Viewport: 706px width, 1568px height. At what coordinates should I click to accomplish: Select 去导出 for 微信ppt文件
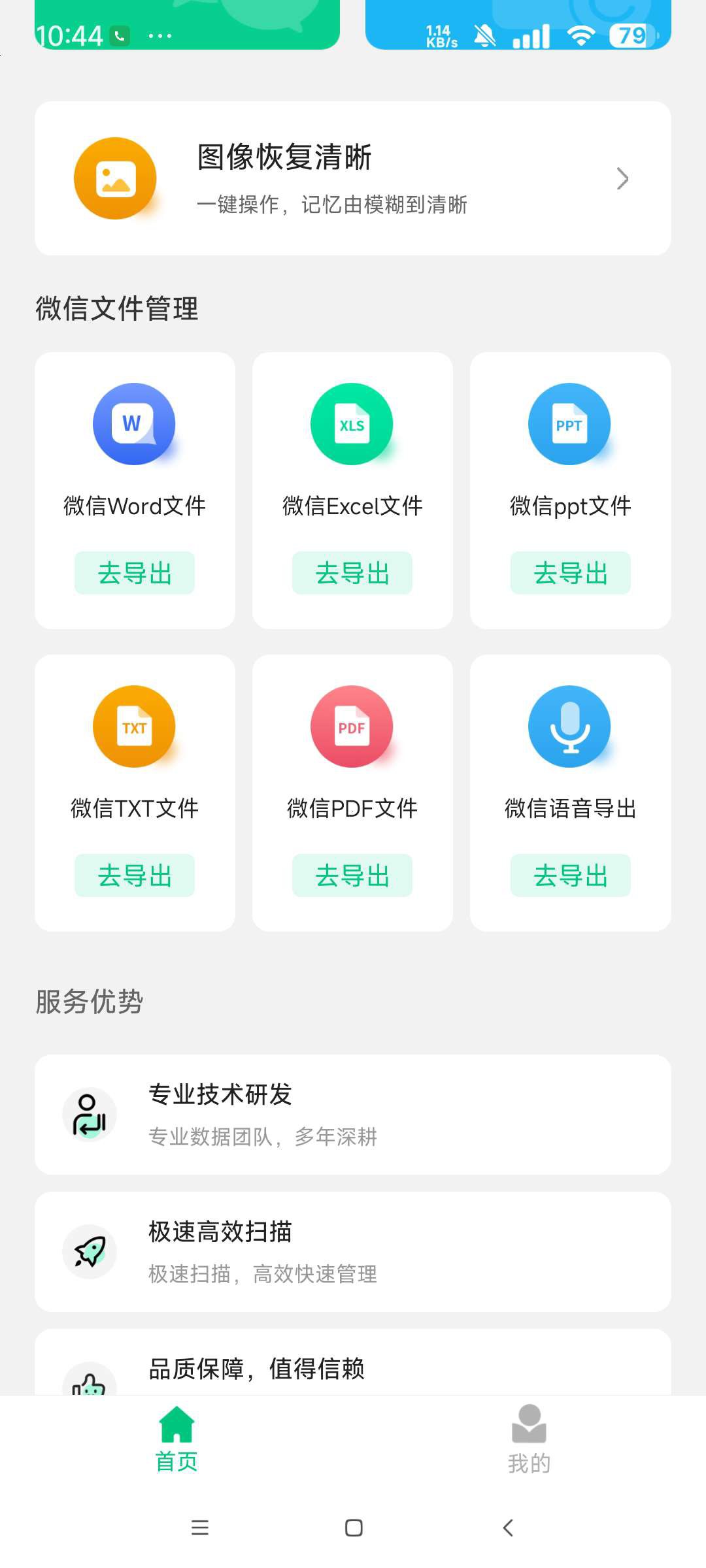570,573
